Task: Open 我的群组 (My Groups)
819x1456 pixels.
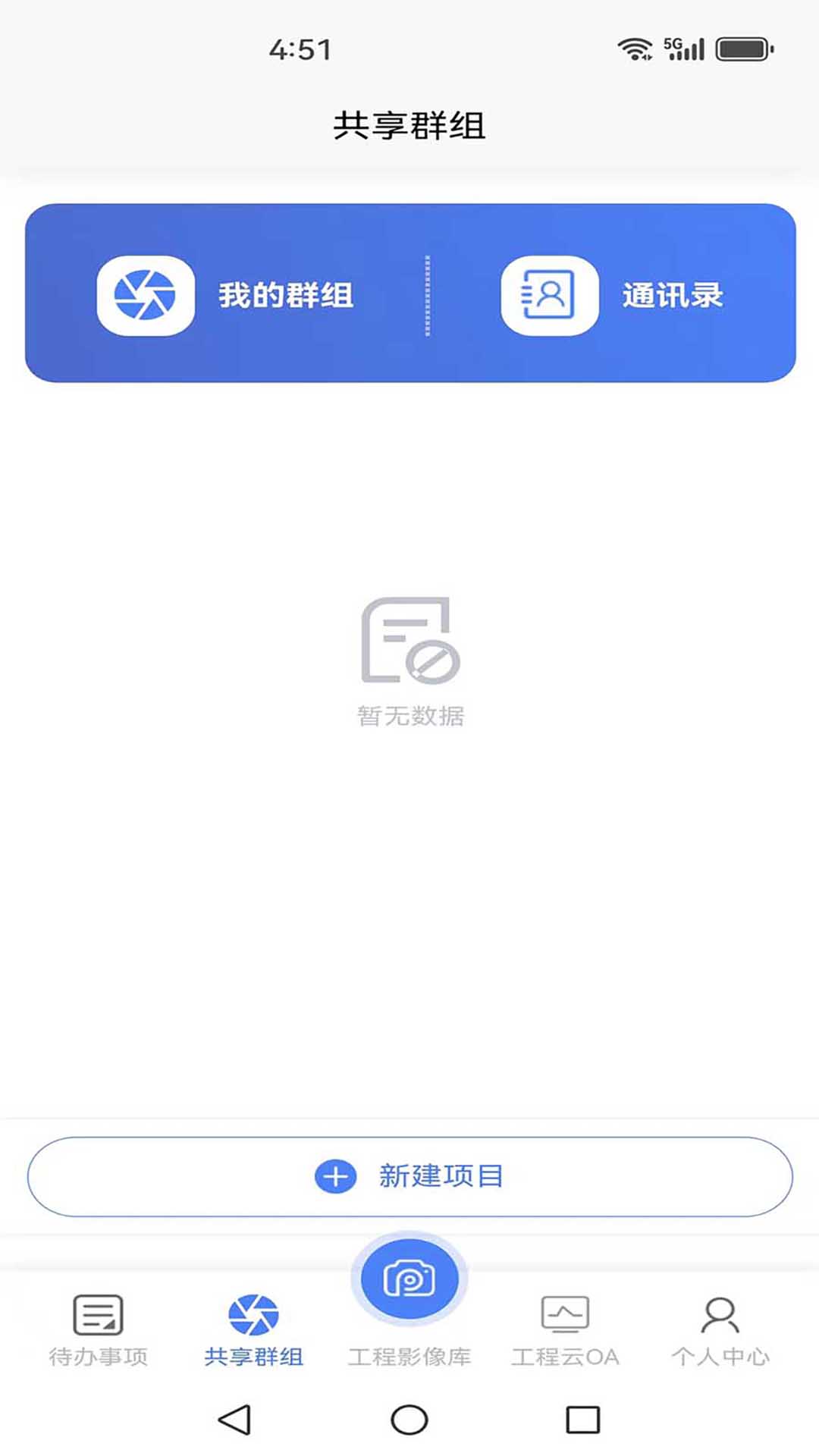Action: pos(225,295)
